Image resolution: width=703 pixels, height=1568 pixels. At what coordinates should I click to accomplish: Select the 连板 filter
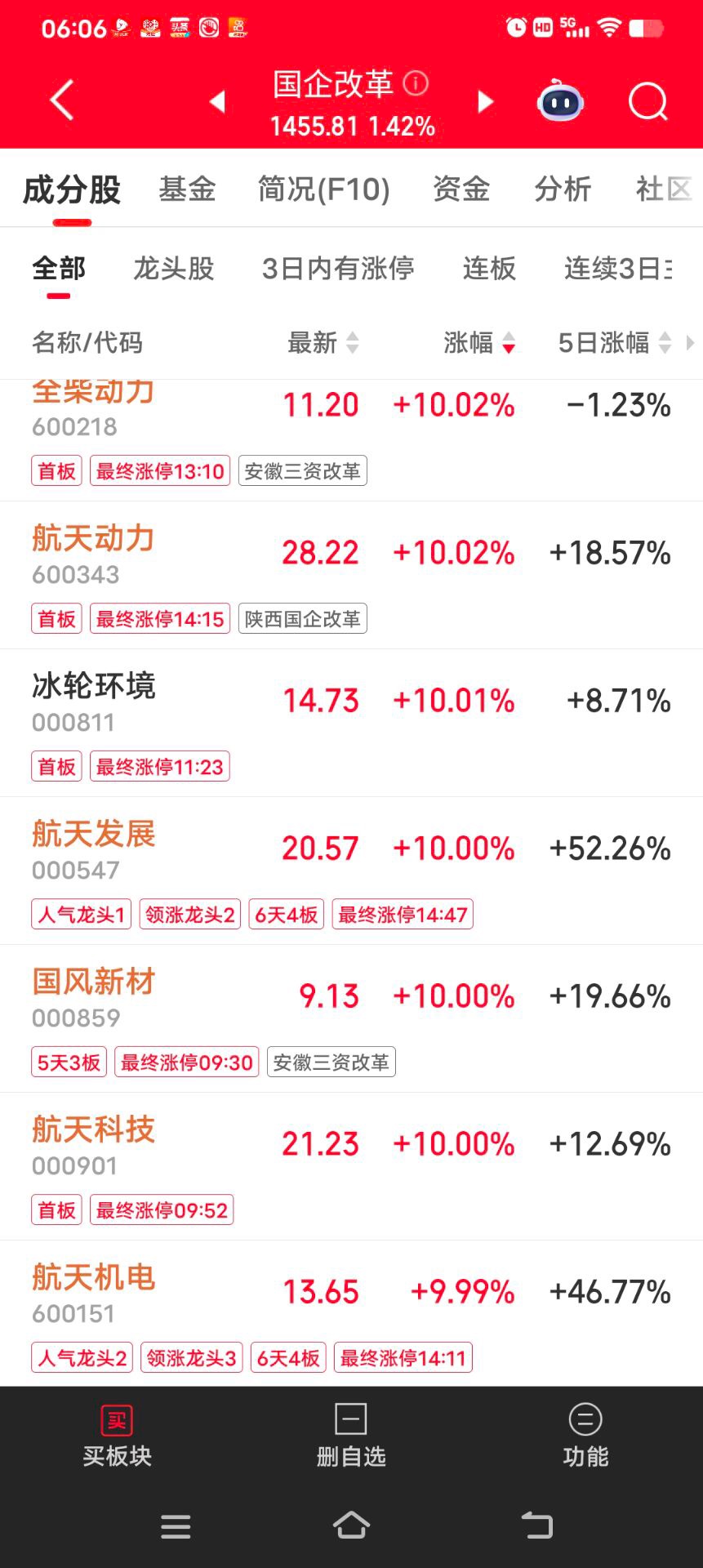[489, 269]
